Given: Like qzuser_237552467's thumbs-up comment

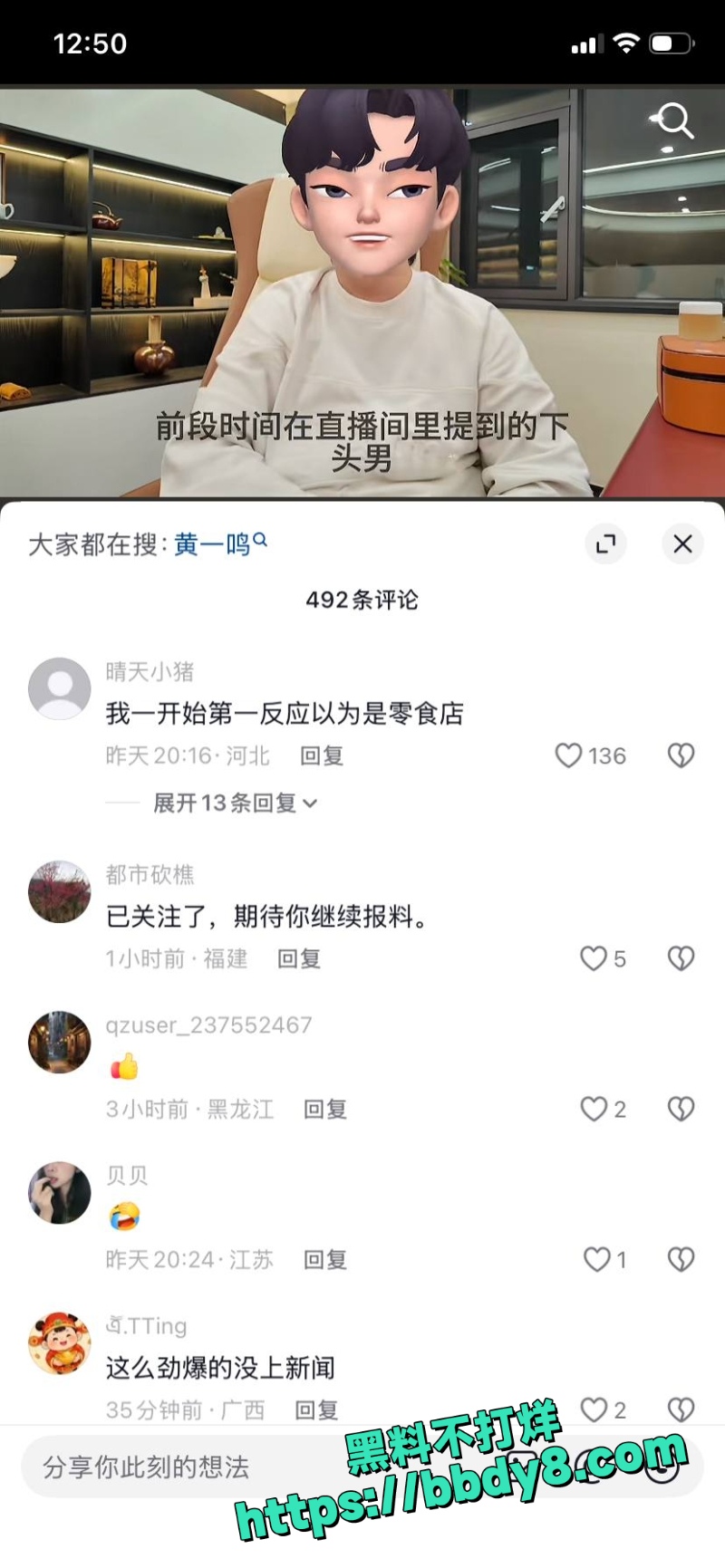Looking at the screenshot, I should click(x=594, y=1109).
